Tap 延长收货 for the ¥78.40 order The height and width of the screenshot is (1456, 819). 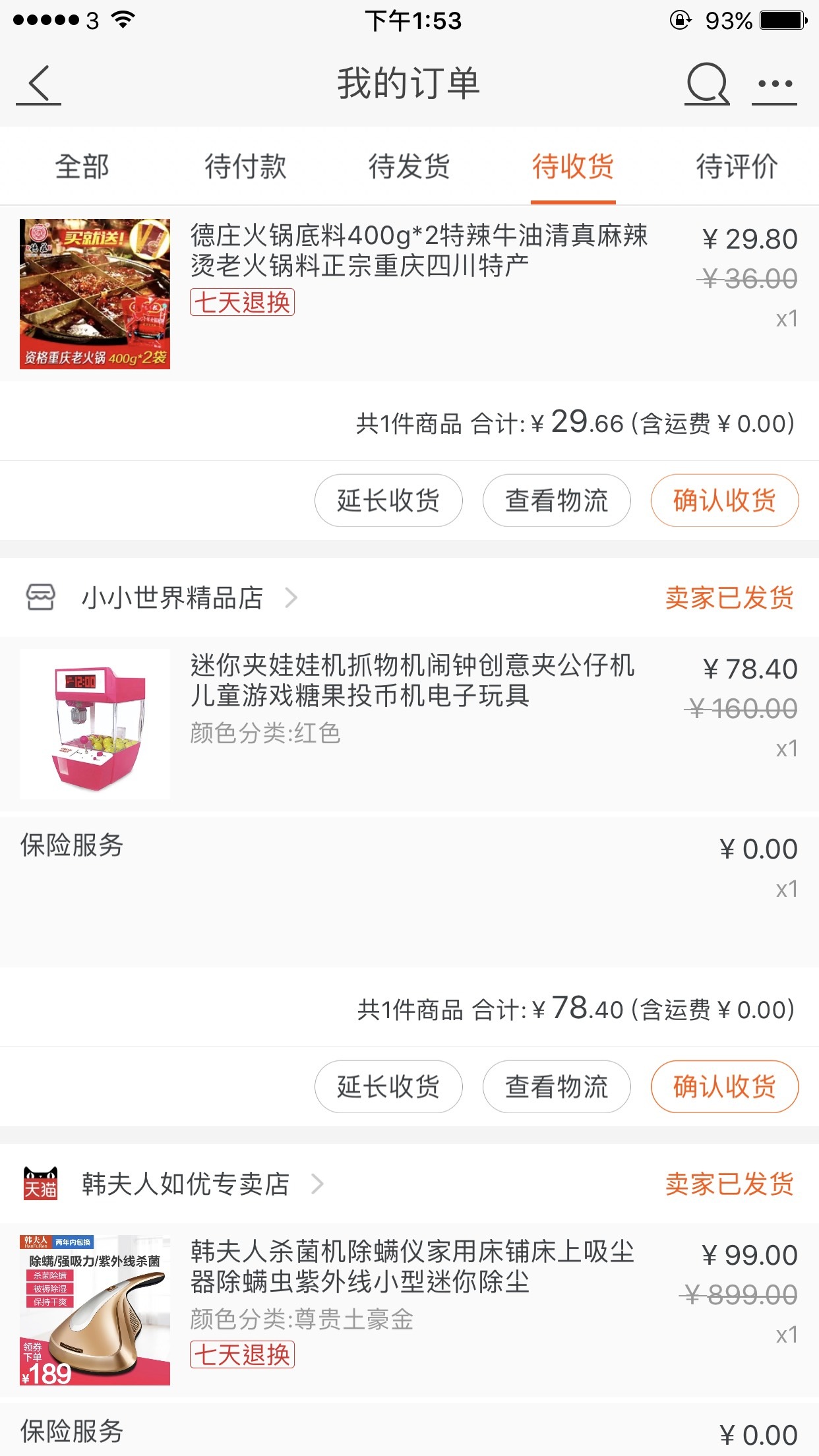click(388, 1087)
